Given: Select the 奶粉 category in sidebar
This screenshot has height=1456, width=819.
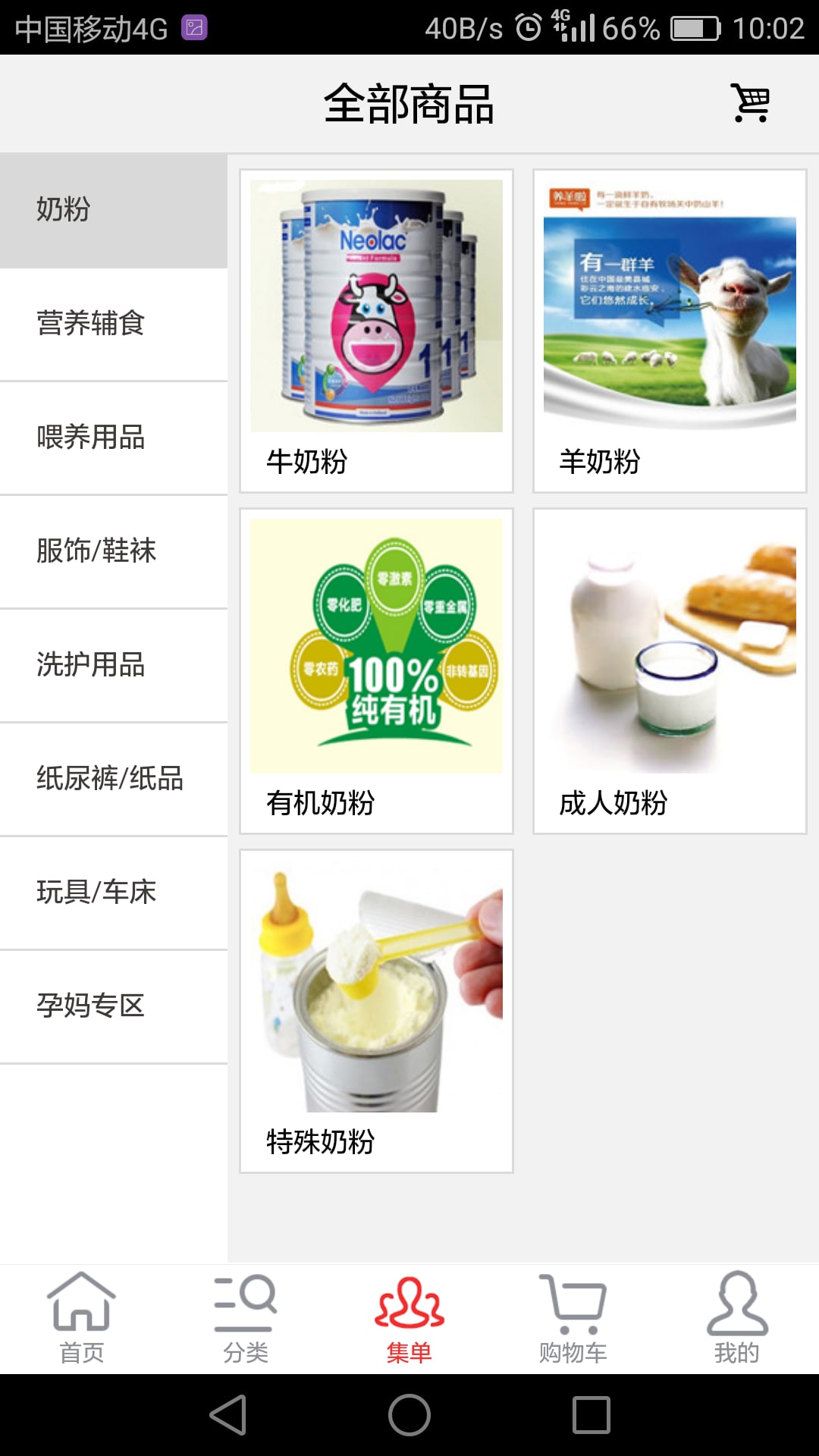Looking at the screenshot, I should (x=114, y=210).
